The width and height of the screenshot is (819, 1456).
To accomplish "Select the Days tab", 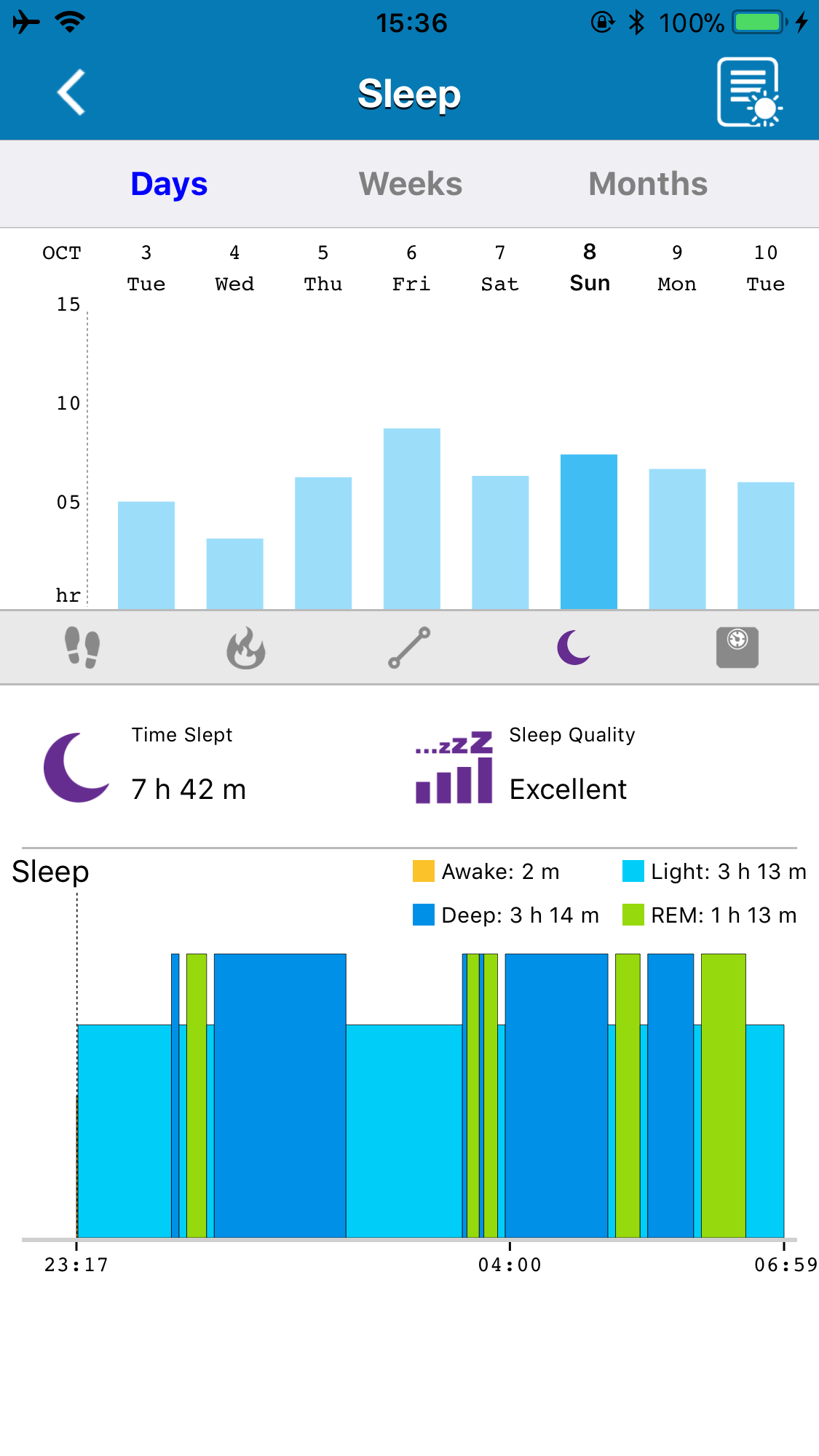I will click(169, 184).
